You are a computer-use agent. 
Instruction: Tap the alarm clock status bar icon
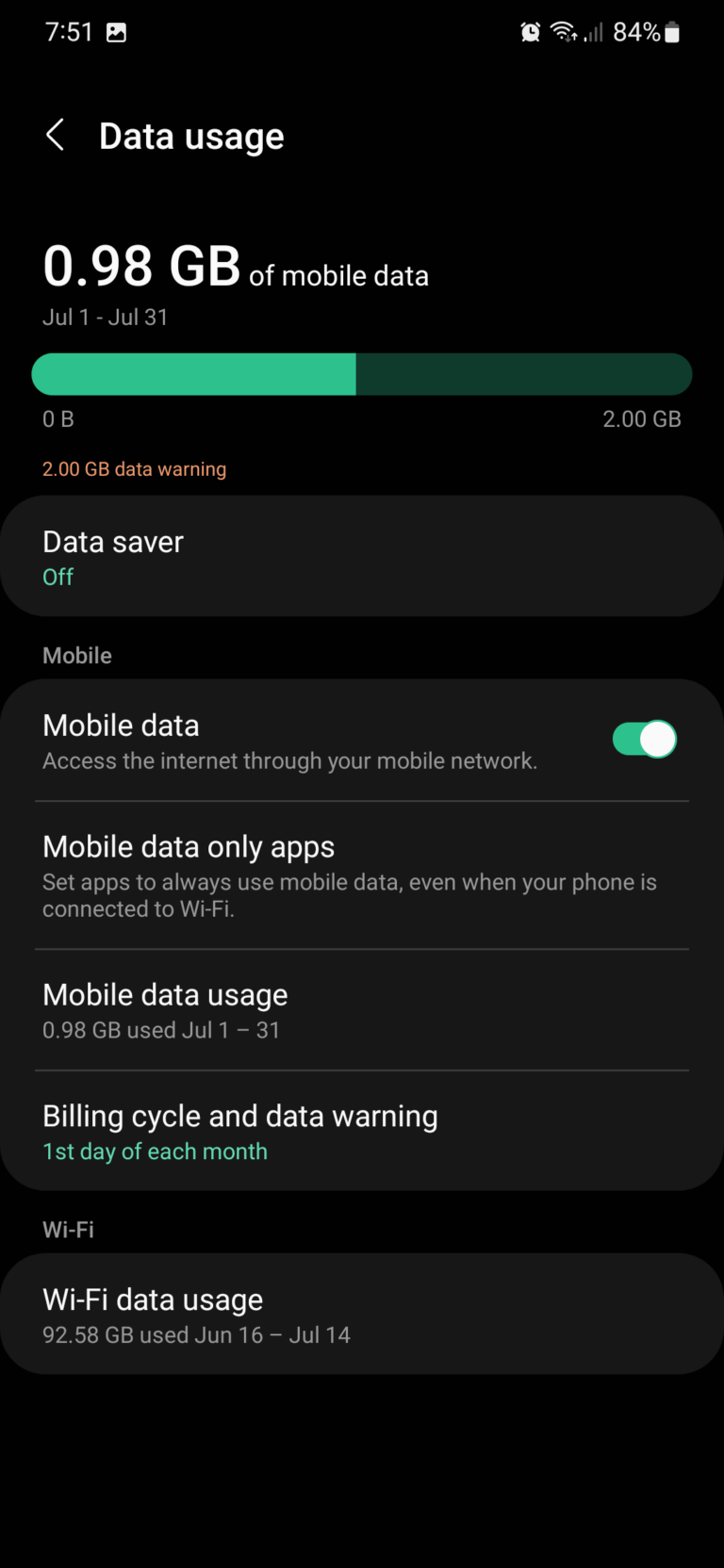coord(531,31)
